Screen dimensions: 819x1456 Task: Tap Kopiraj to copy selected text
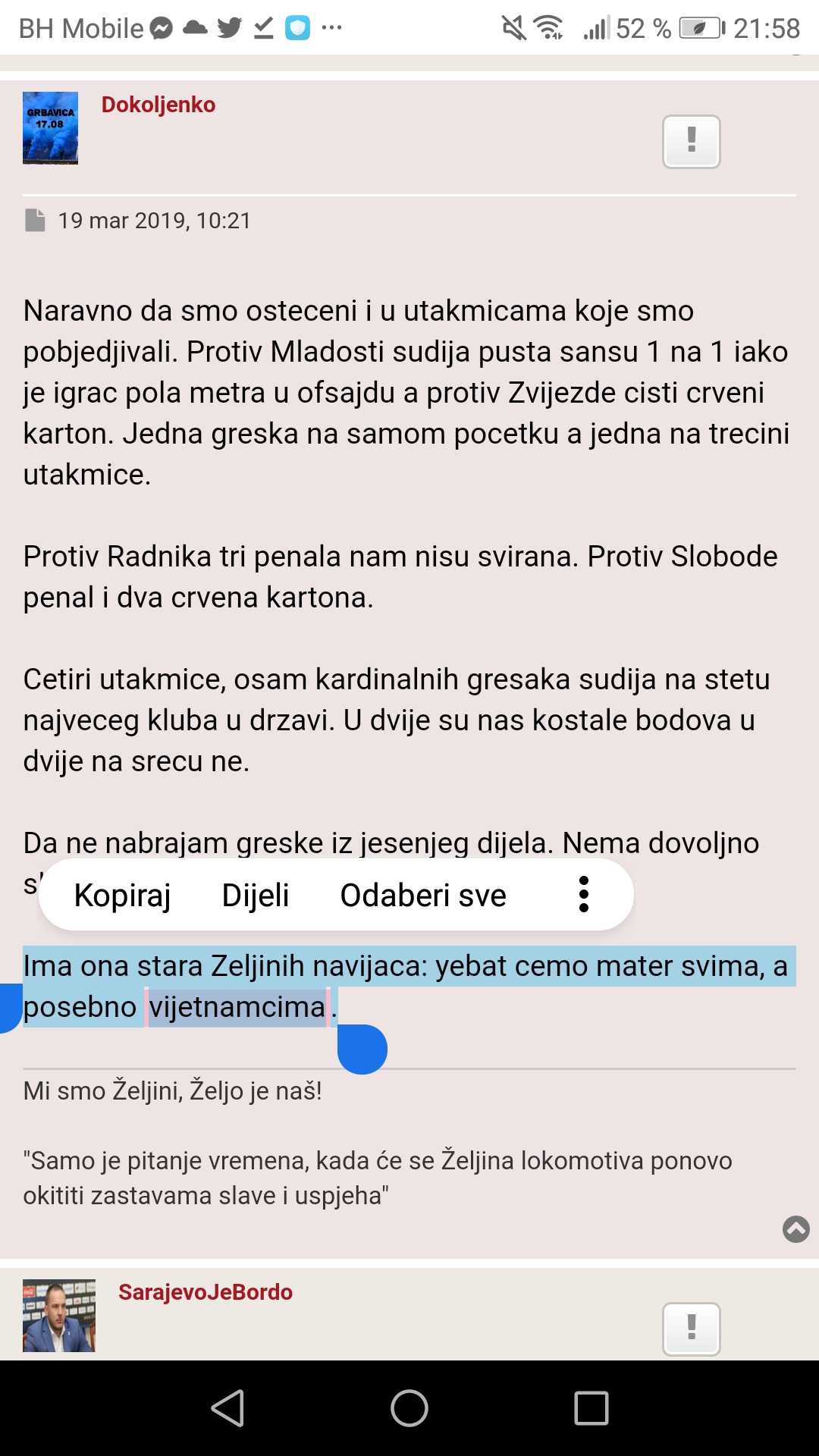tap(122, 896)
